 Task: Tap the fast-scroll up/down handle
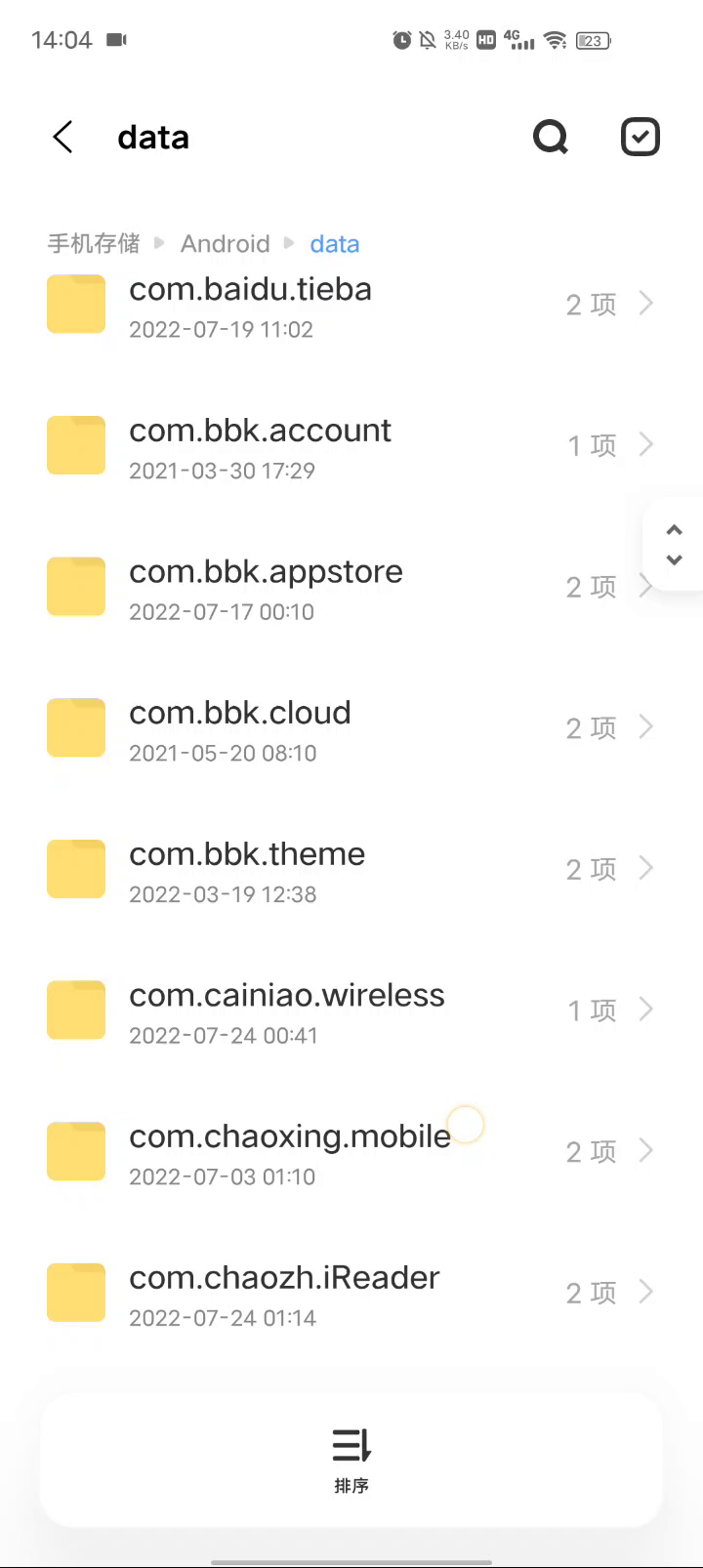pos(674,545)
